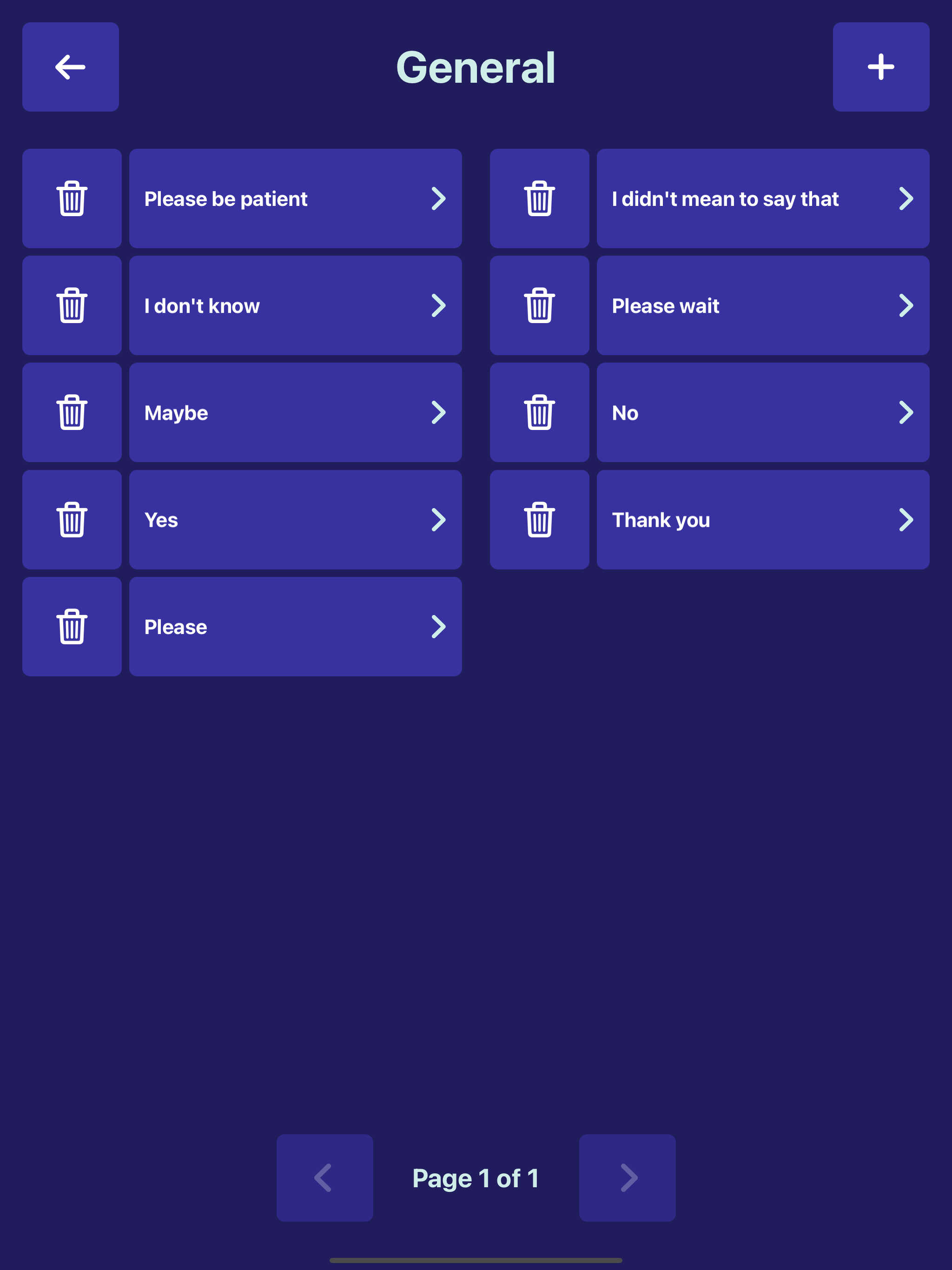Image resolution: width=952 pixels, height=1270 pixels.
Task: Delete the "Yes" phrase
Action: point(71,519)
